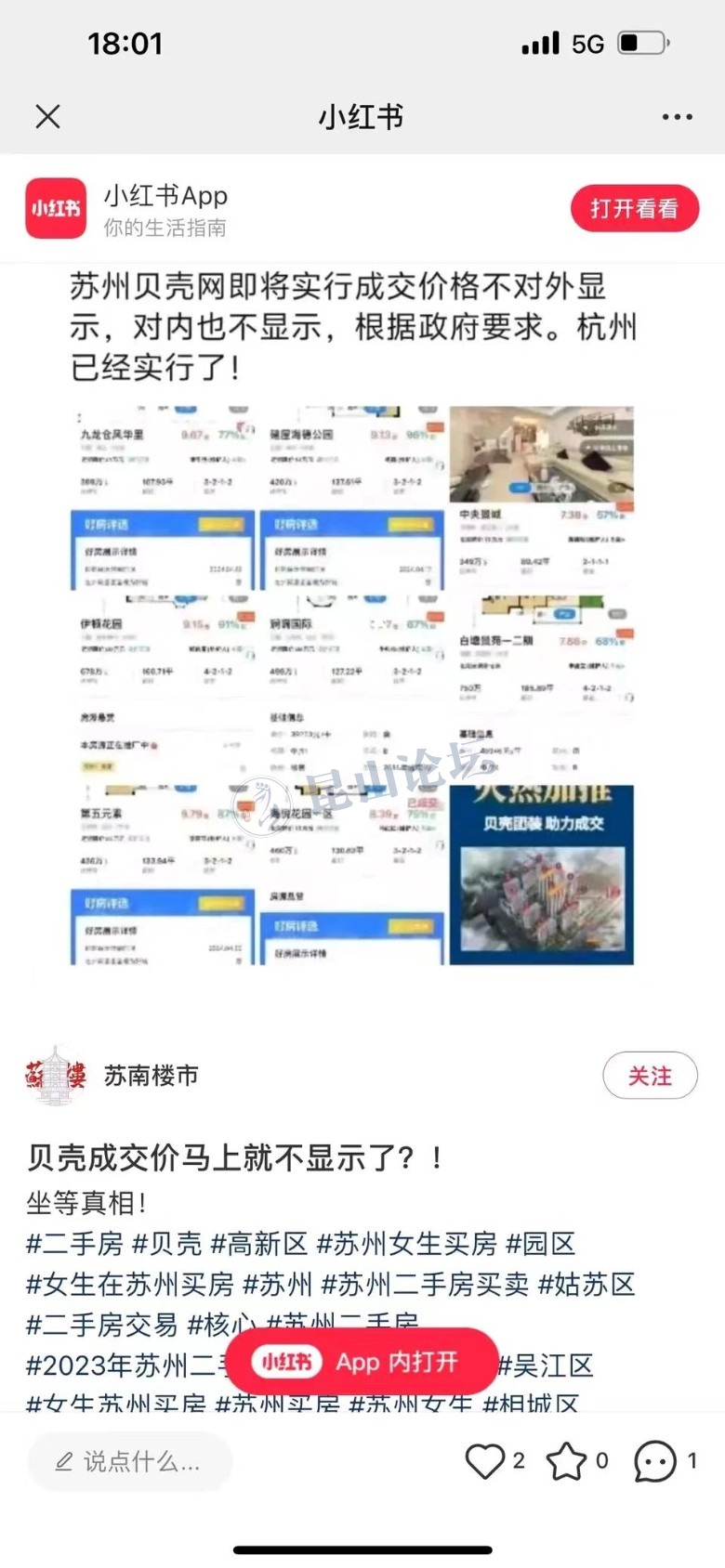
Task: Open the 小红书App banner logo
Action: click(56, 209)
